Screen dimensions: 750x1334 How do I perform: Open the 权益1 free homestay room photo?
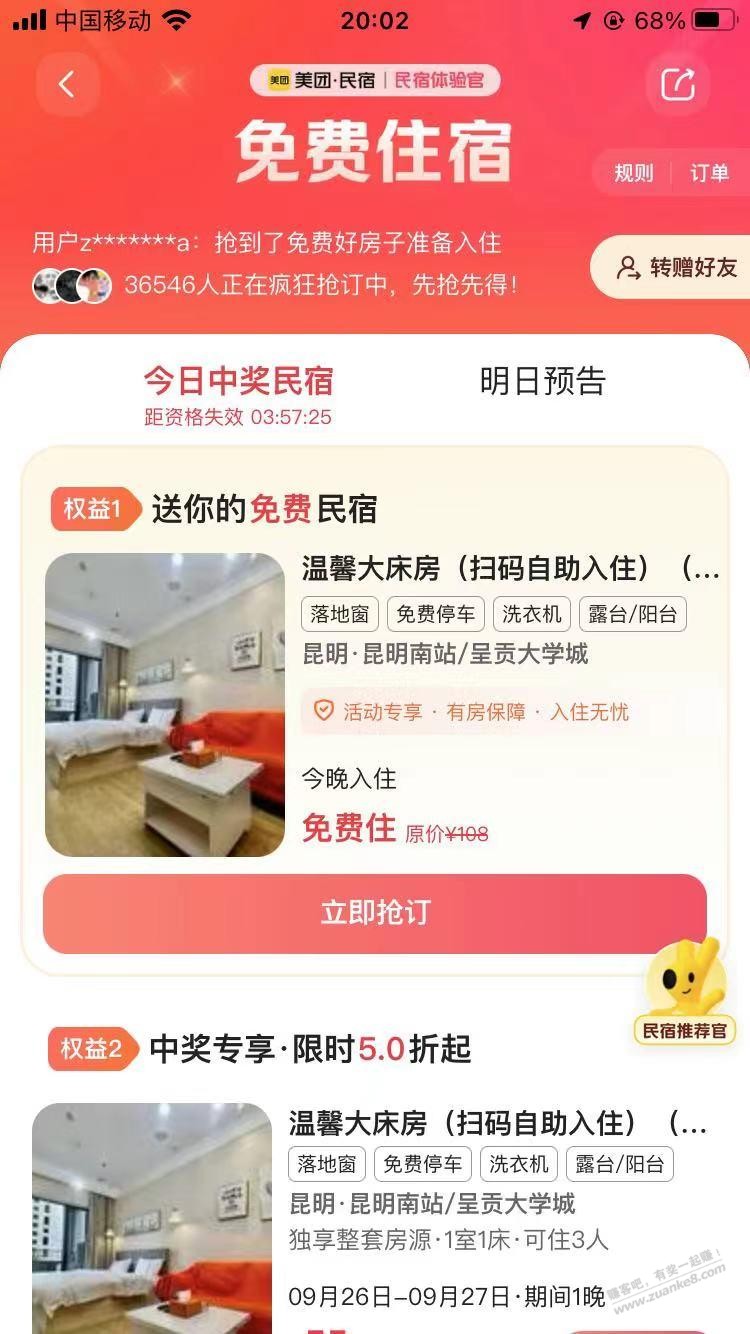click(x=165, y=704)
